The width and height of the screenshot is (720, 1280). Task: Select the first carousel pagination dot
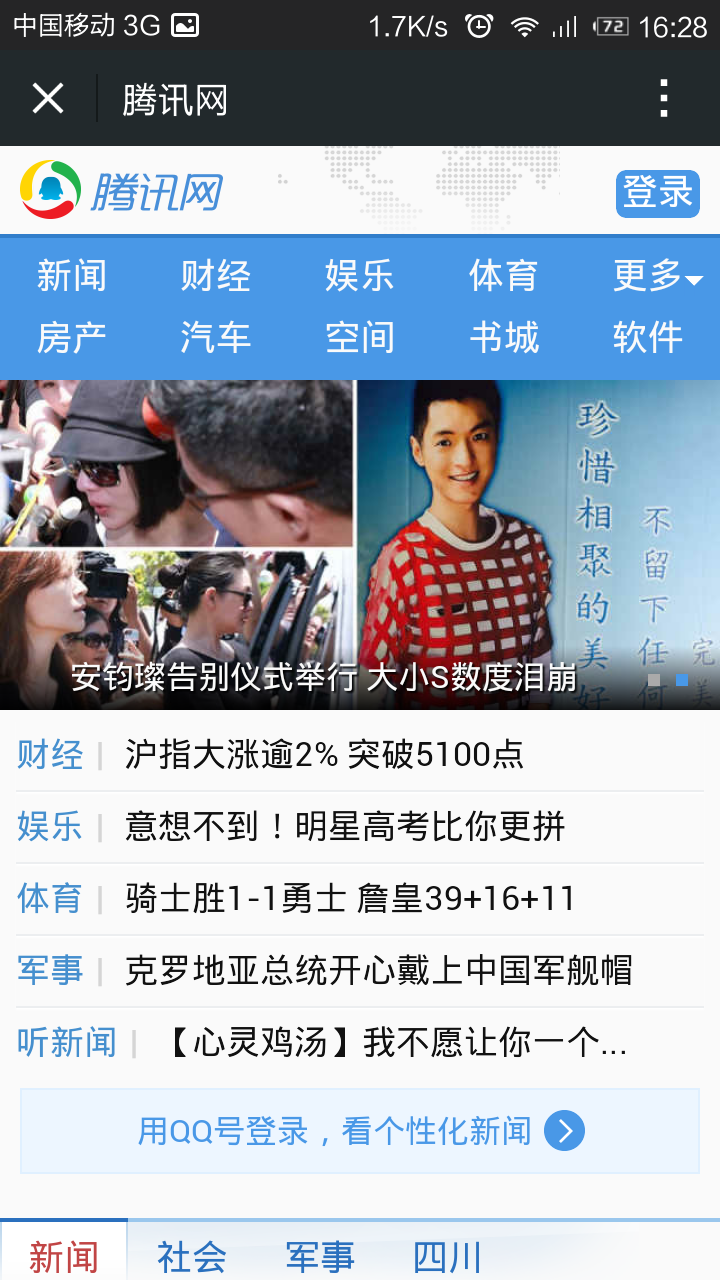pyautogui.click(x=655, y=681)
